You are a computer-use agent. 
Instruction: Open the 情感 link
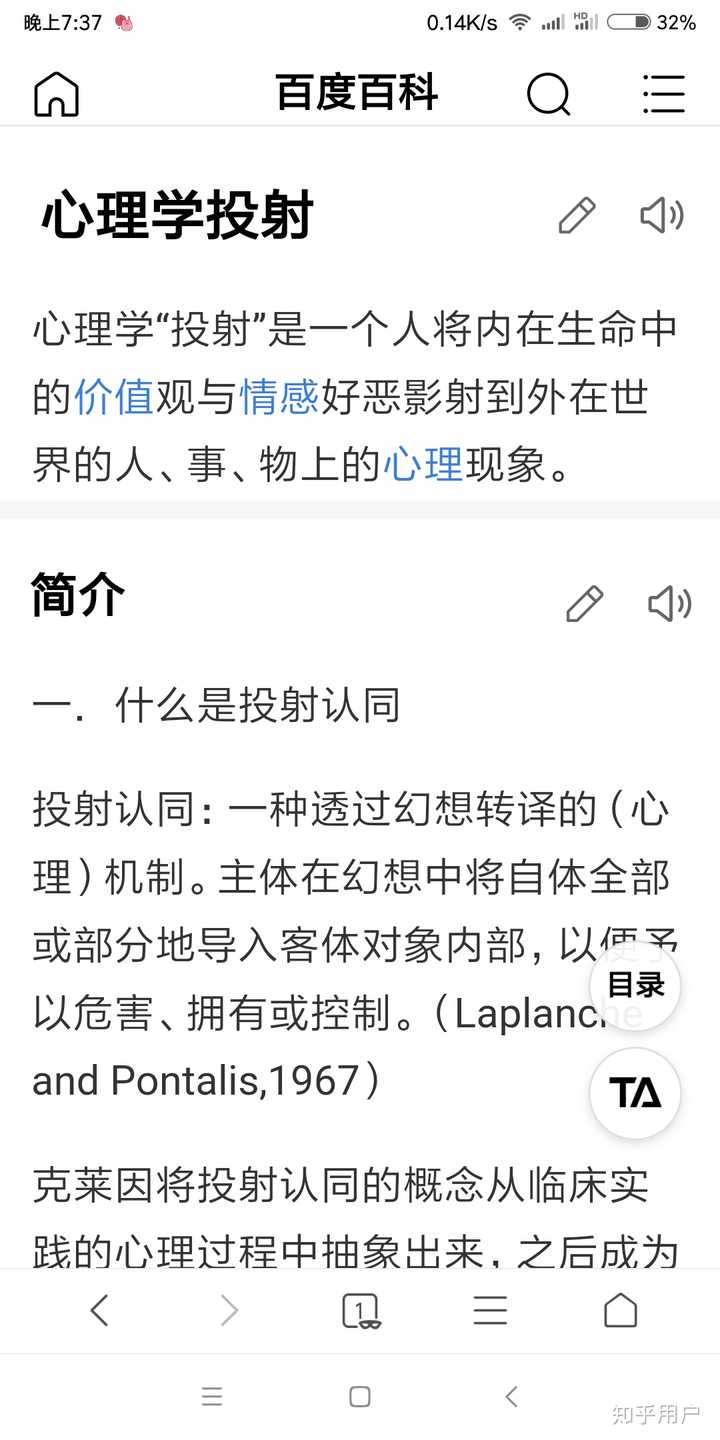[x=279, y=396]
